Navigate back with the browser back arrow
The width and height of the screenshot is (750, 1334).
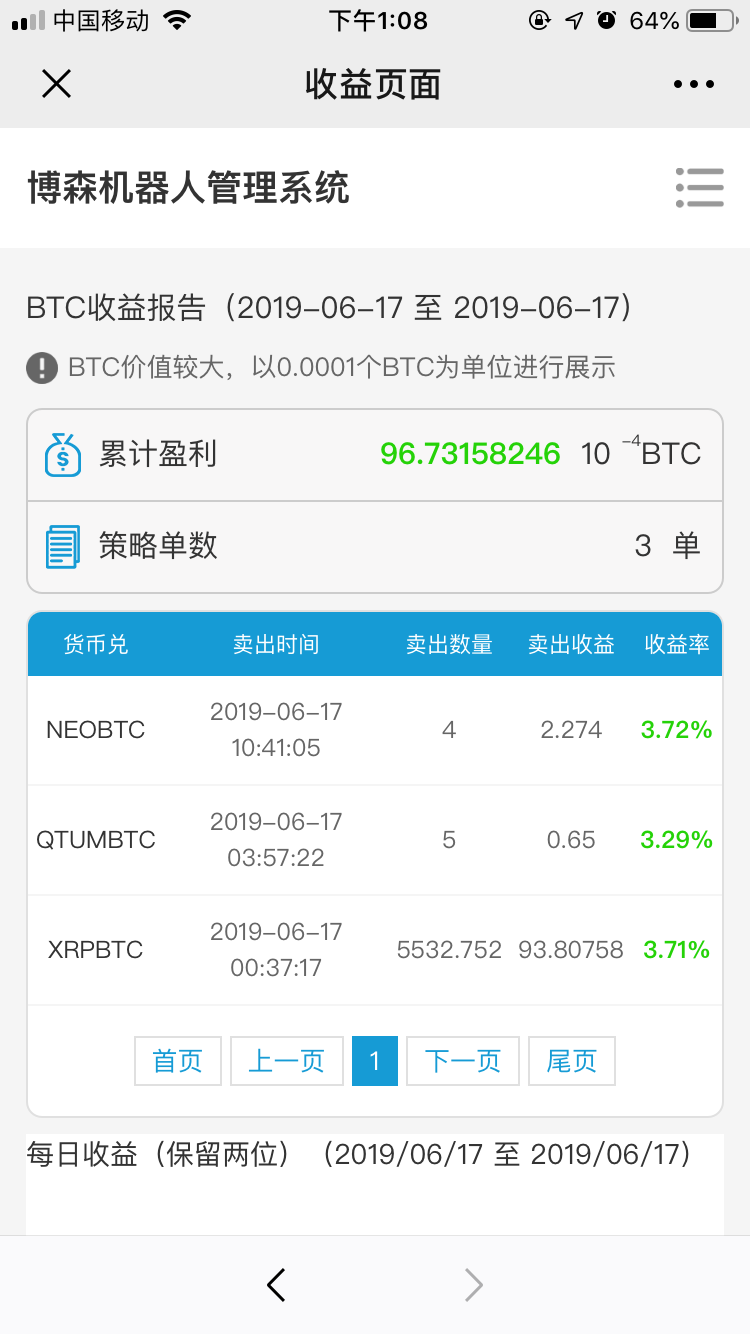coord(277,1285)
